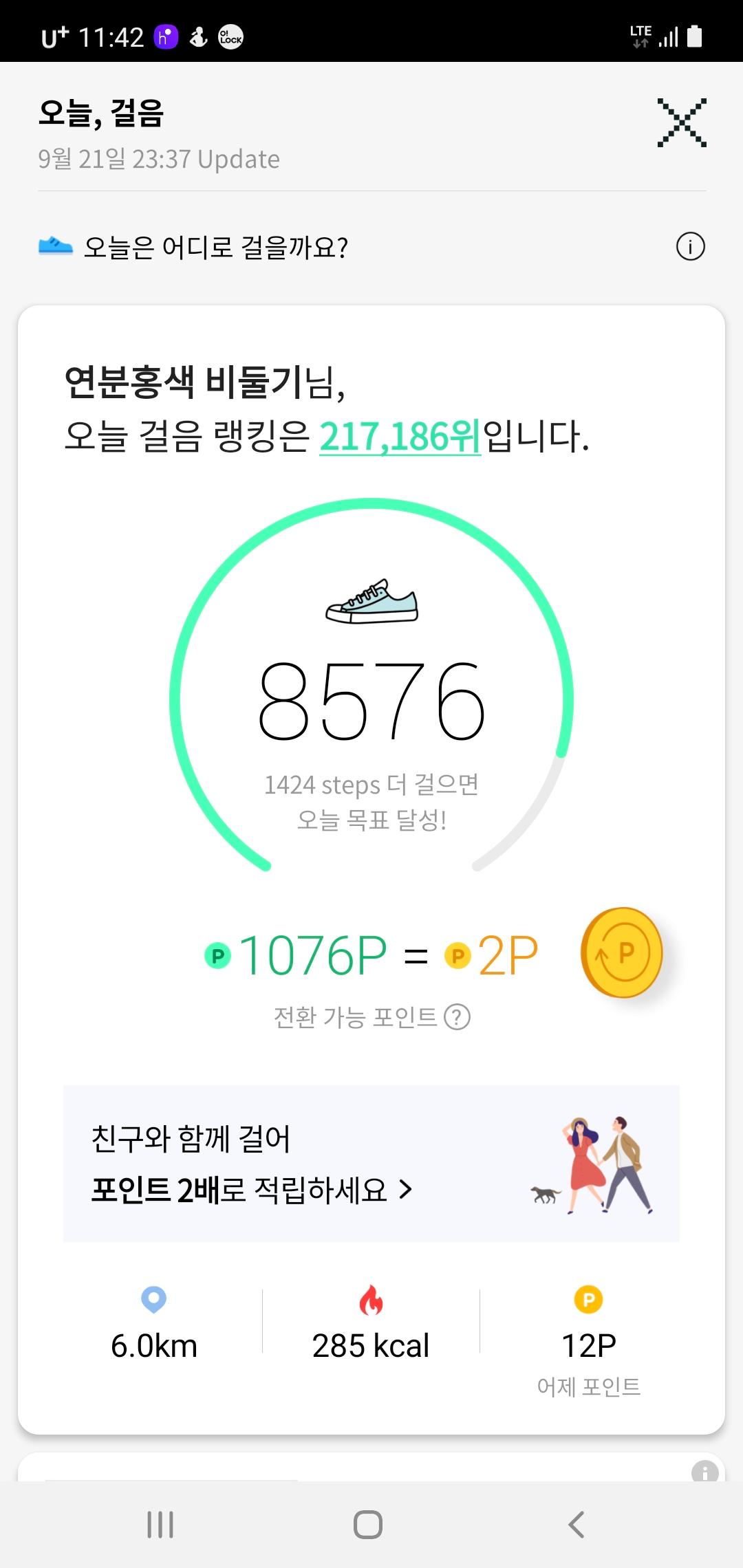
Task: Go back with the system back button
Action: 577,1525
